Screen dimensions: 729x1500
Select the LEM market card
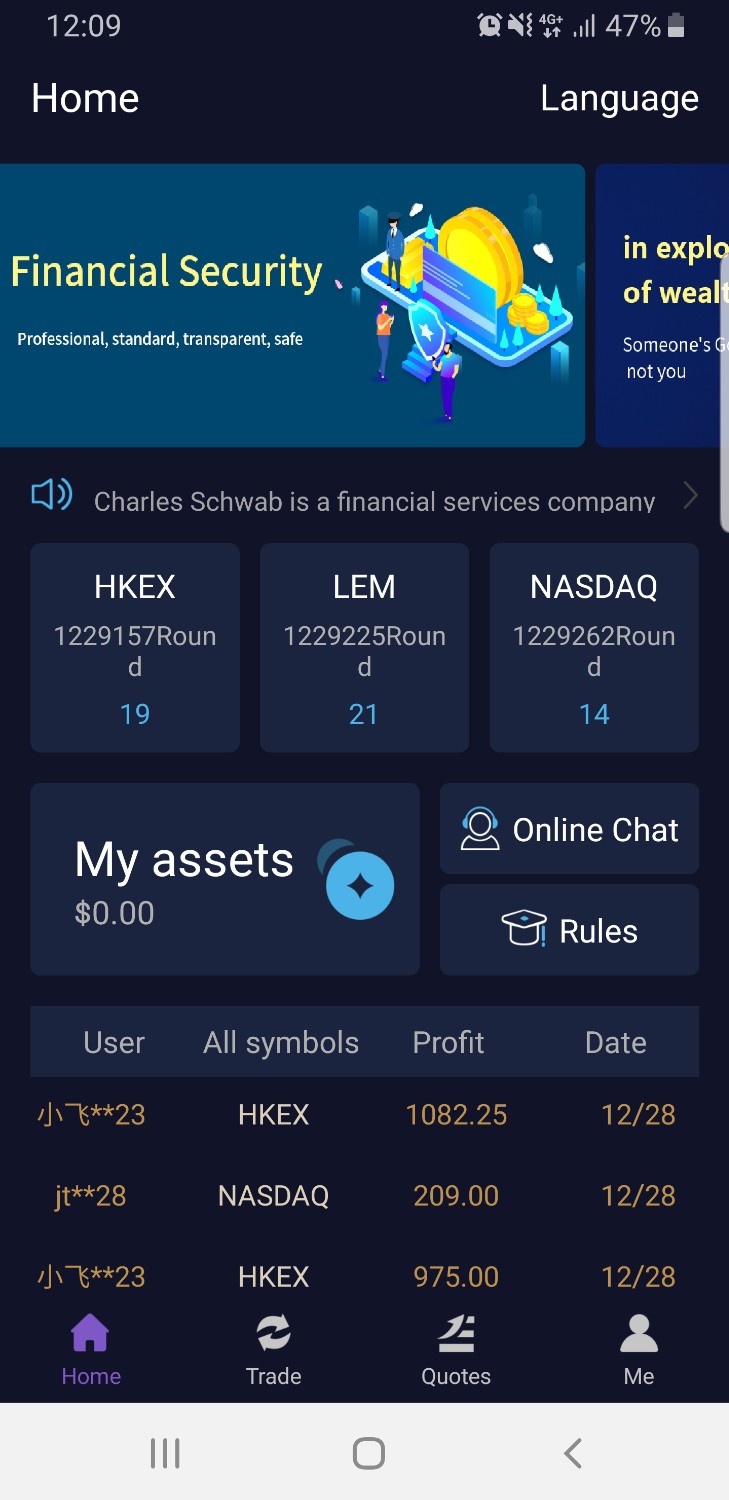tap(364, 647)
